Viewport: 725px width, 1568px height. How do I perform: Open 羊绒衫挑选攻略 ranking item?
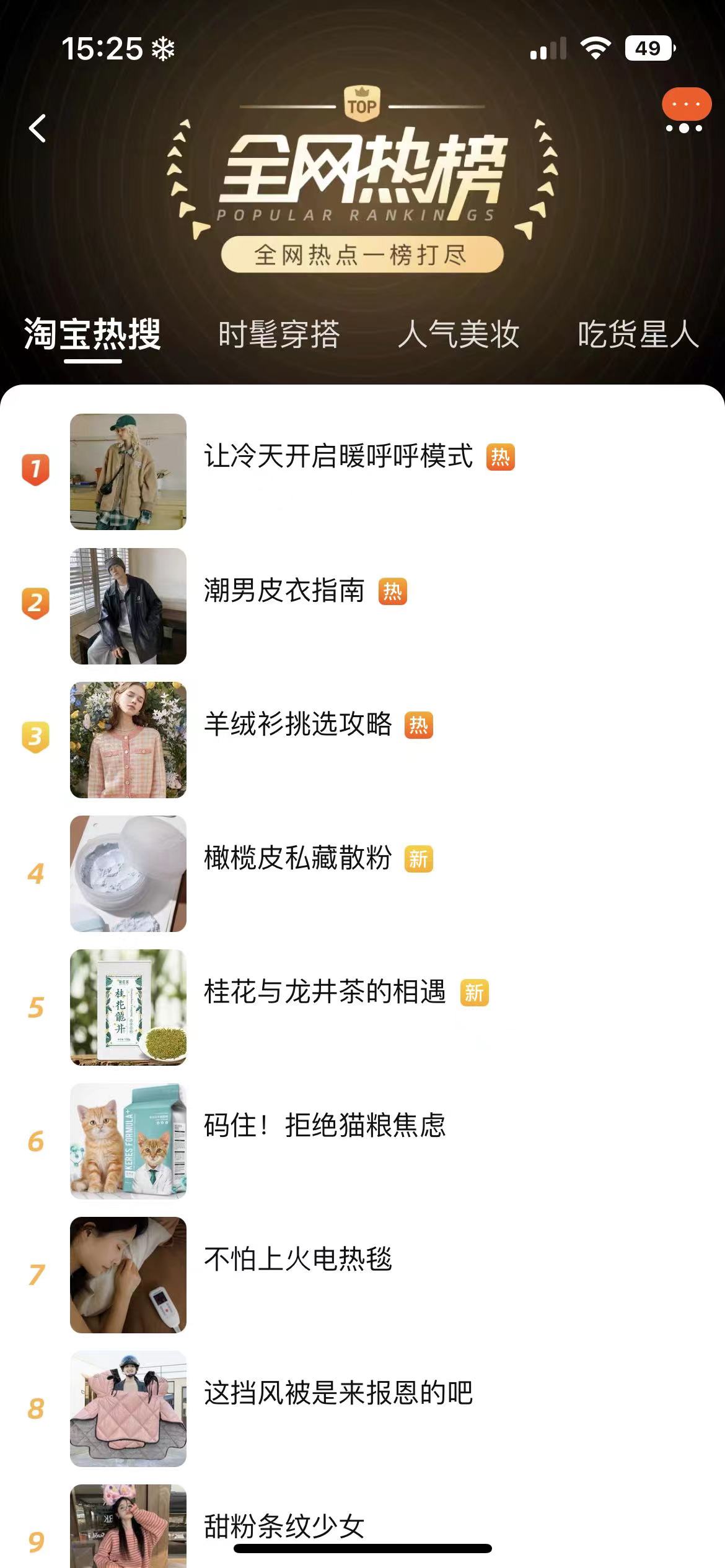(x=297, y=725)
